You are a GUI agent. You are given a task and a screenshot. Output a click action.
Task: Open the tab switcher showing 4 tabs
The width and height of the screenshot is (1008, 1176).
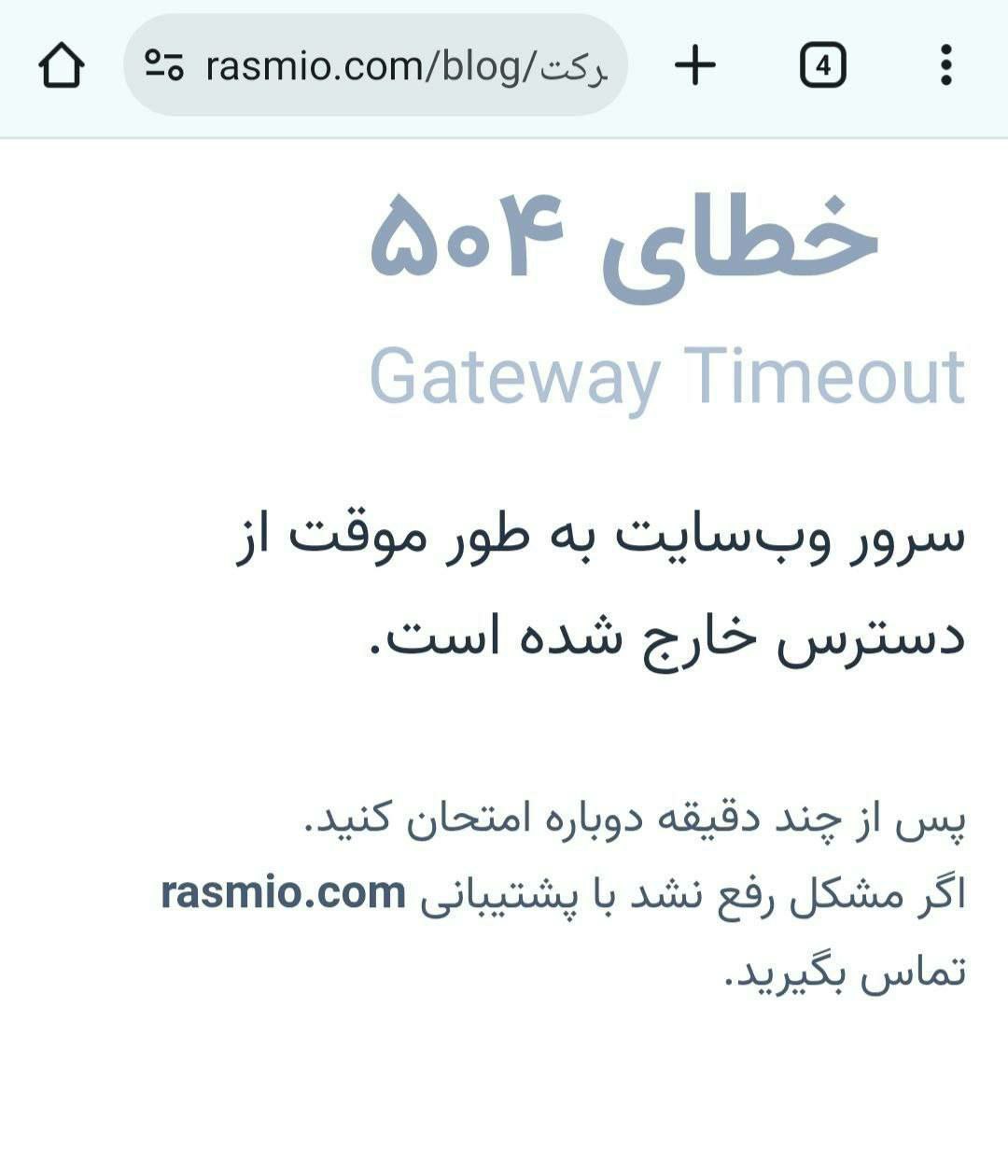coord(822,66)
